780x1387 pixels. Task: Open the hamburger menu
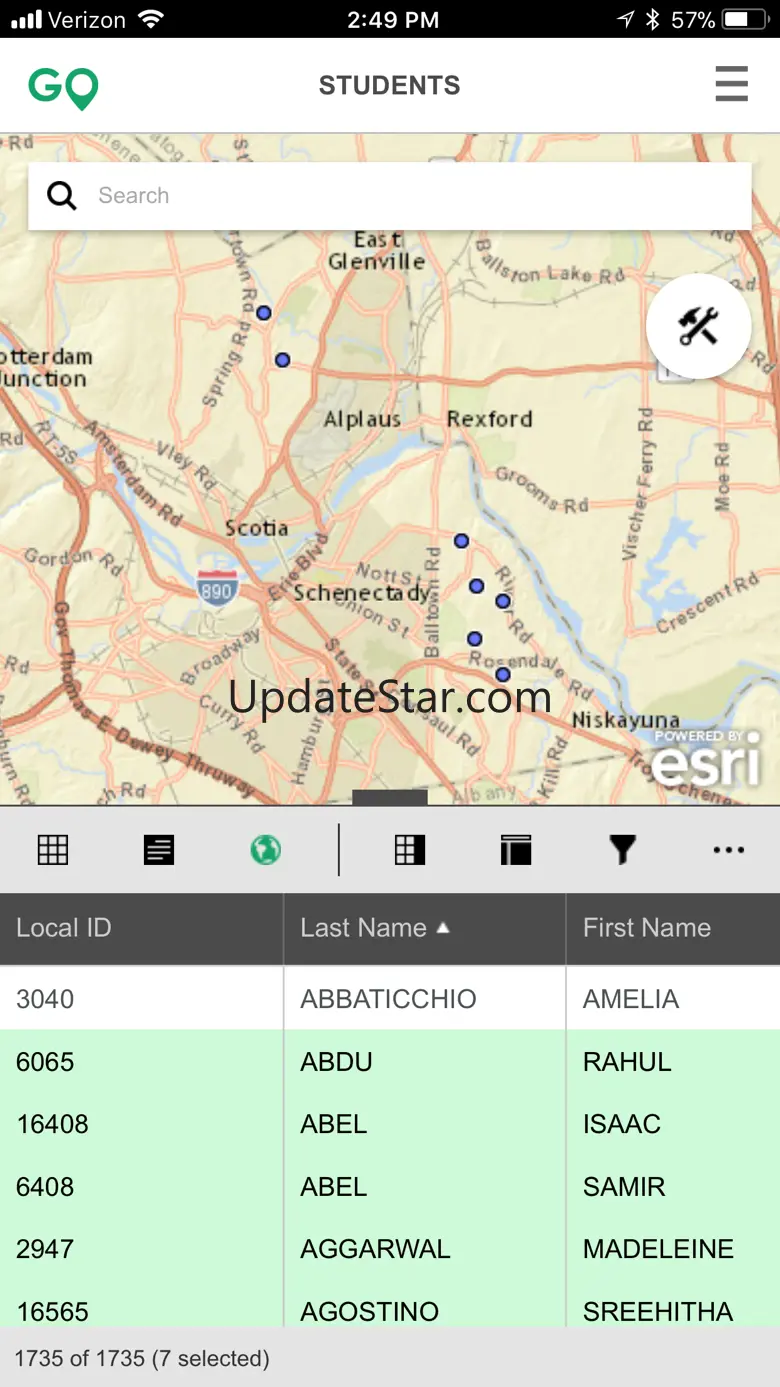point(731,84)
